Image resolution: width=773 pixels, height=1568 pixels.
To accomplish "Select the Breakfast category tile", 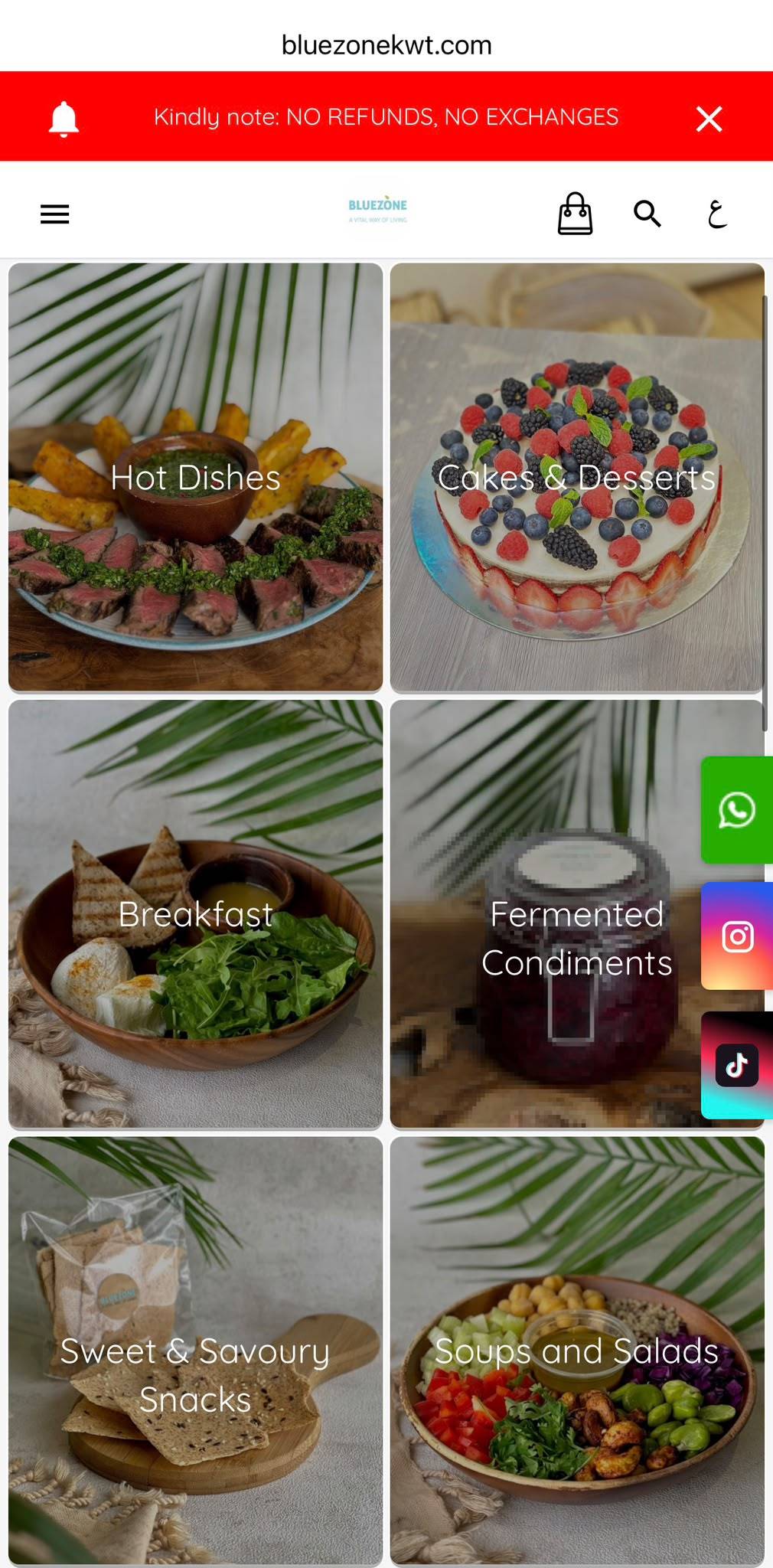I will pos(195,914).
